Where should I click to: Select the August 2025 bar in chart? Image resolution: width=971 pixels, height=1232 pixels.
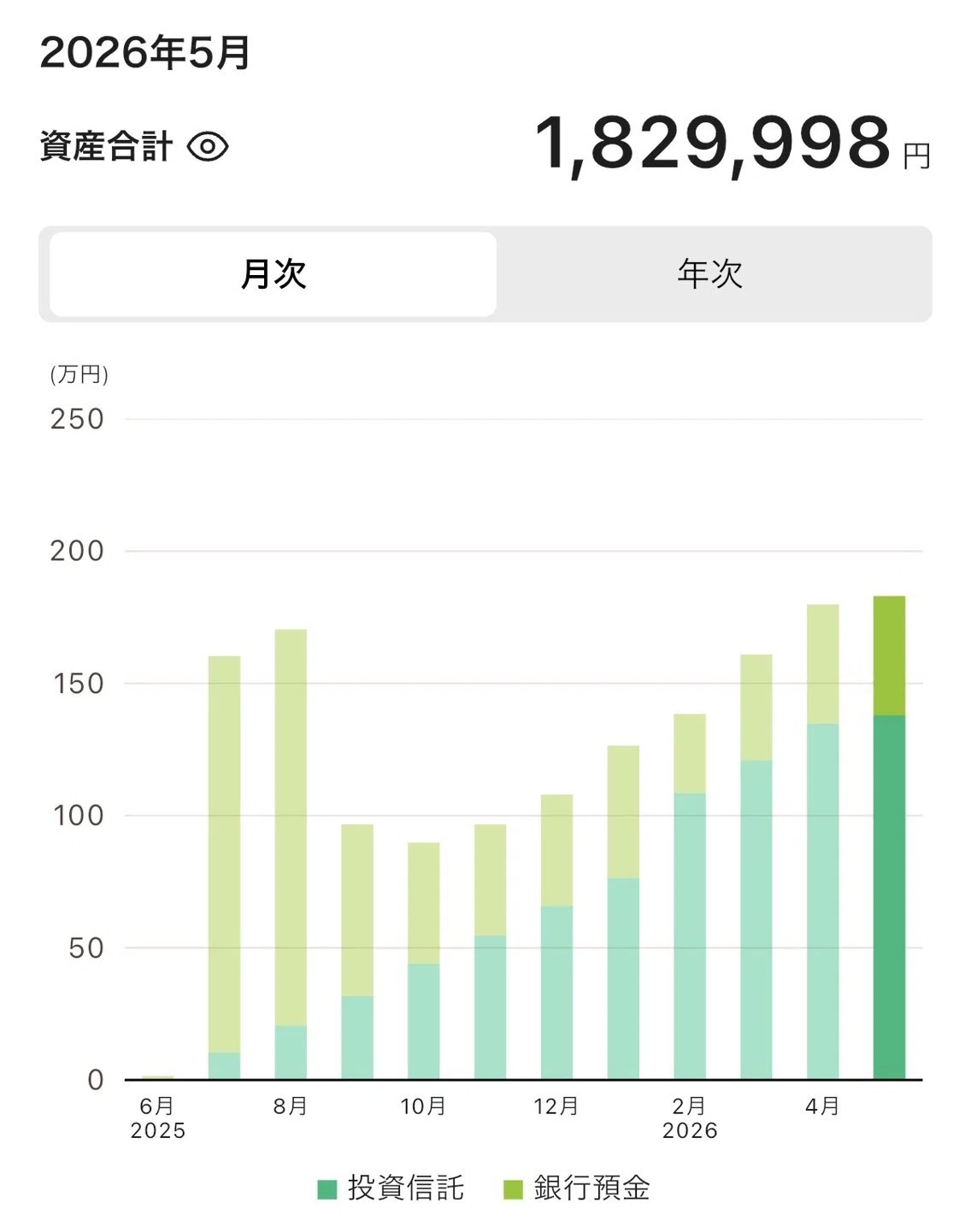click(291, 854)
